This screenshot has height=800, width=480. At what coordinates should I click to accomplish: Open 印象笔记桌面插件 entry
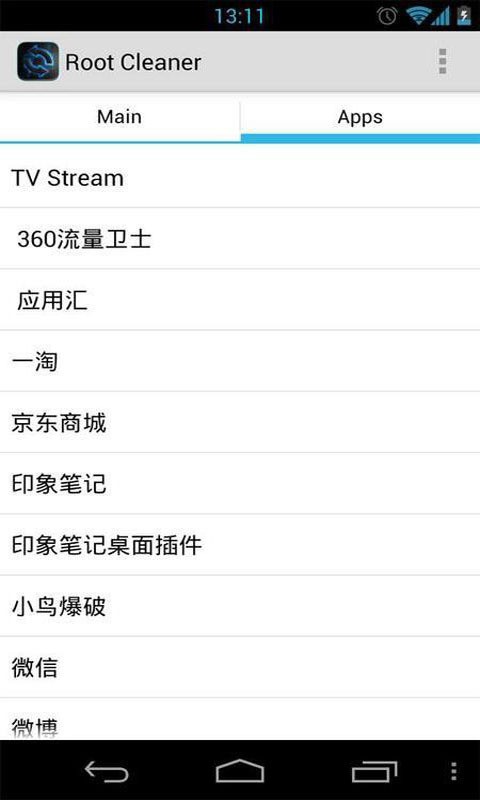tap(240, 545)
